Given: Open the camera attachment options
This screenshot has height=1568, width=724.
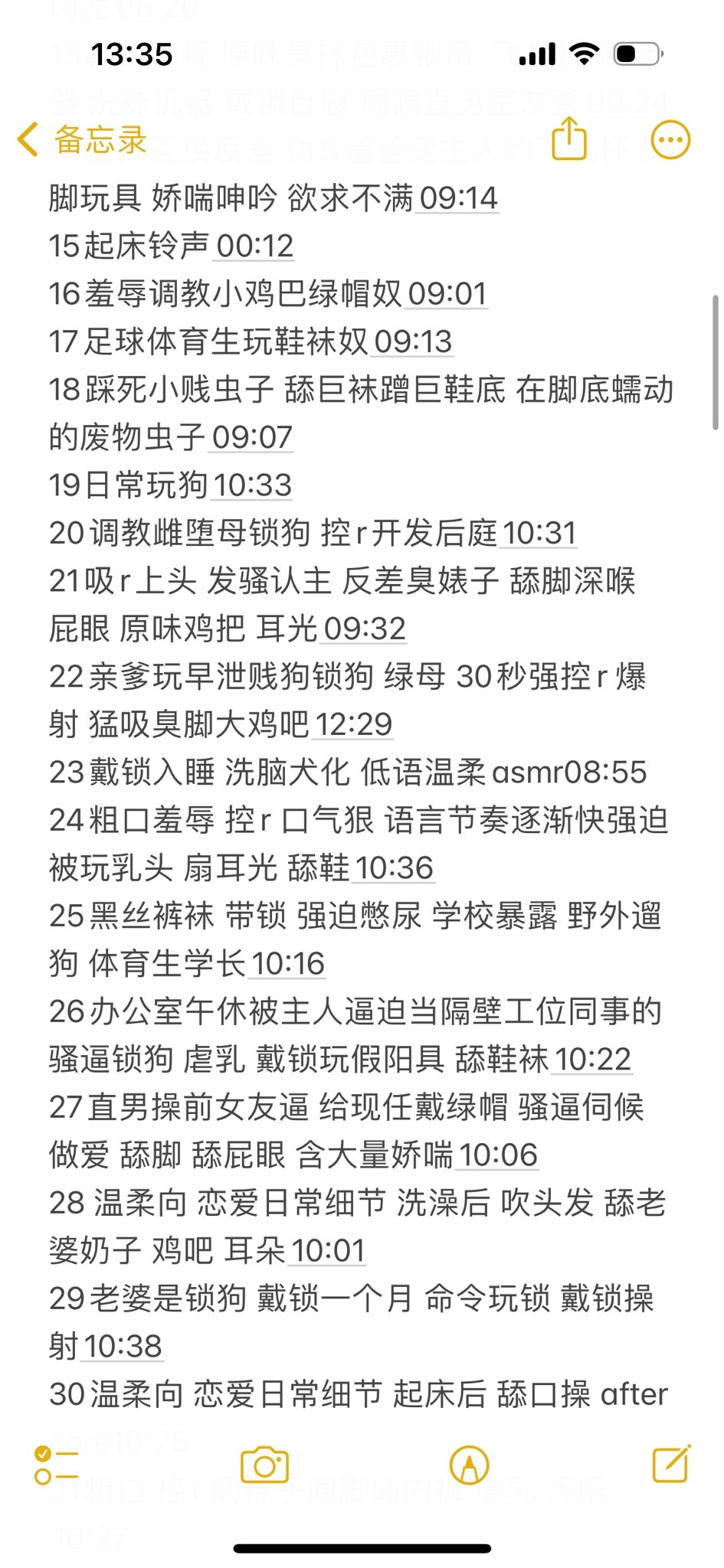Looking at the screenshot, I should tap(264, 1466).
